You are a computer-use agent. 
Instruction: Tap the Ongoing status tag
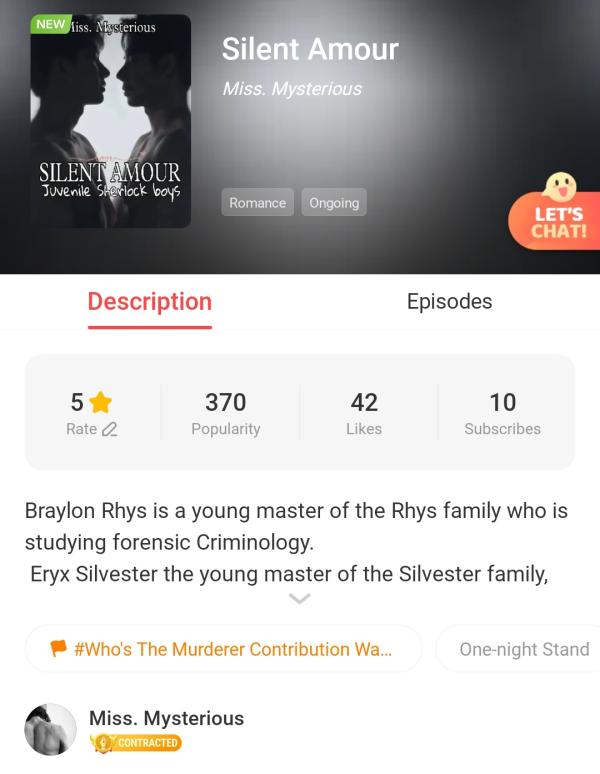point(334,202)
